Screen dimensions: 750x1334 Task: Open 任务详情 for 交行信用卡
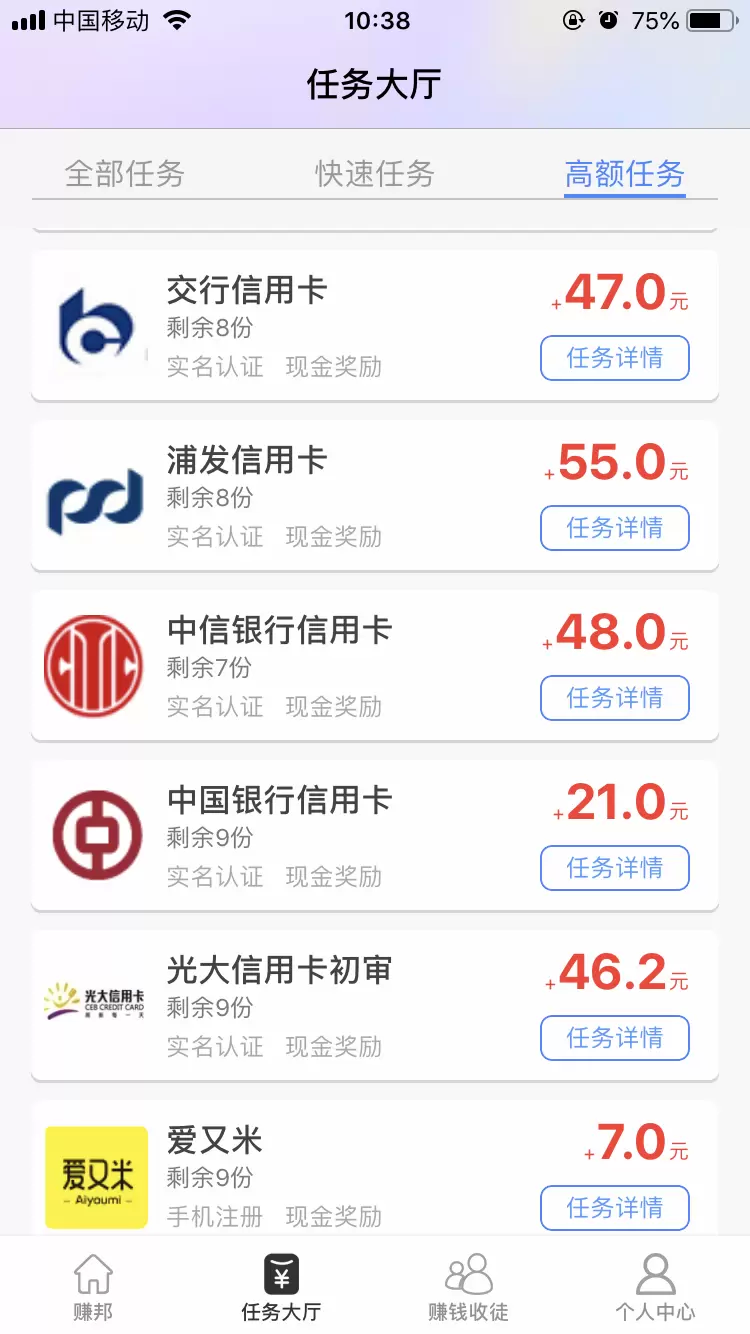tap(614, 358)
